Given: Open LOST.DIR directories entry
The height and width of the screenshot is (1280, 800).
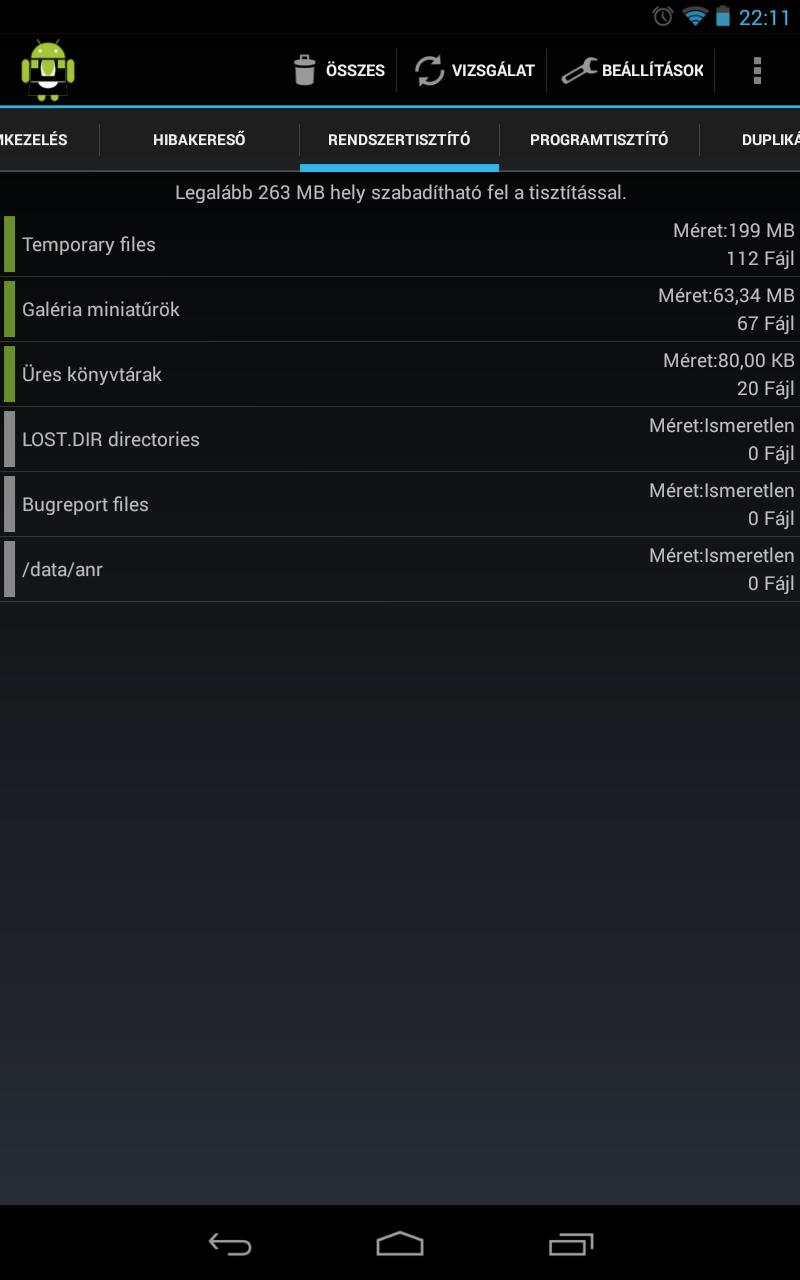Looking at the screenshot, I should [x=400, y=440].
